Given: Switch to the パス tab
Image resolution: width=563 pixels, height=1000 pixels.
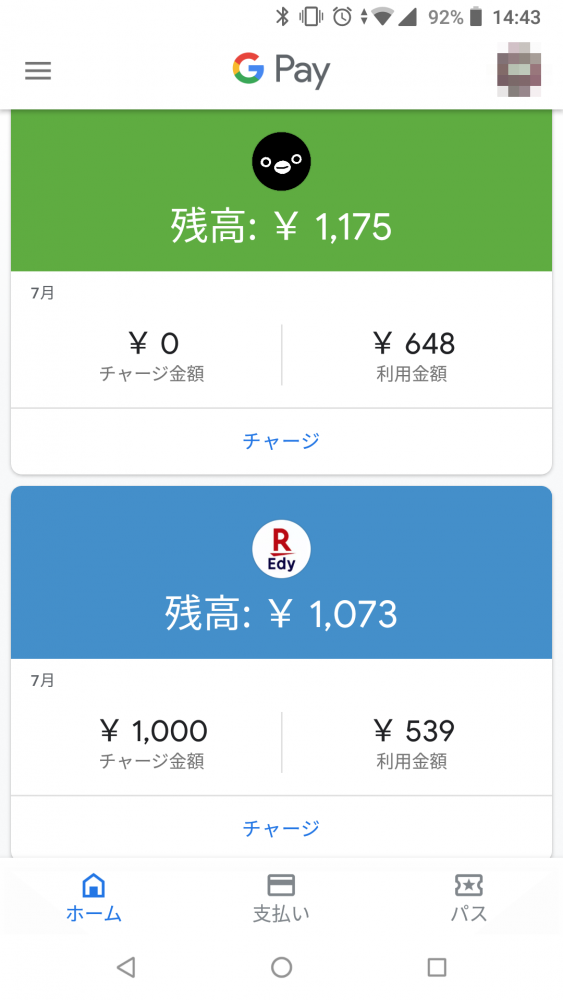Looking at the screenshot, I should [x=469, y=899].
